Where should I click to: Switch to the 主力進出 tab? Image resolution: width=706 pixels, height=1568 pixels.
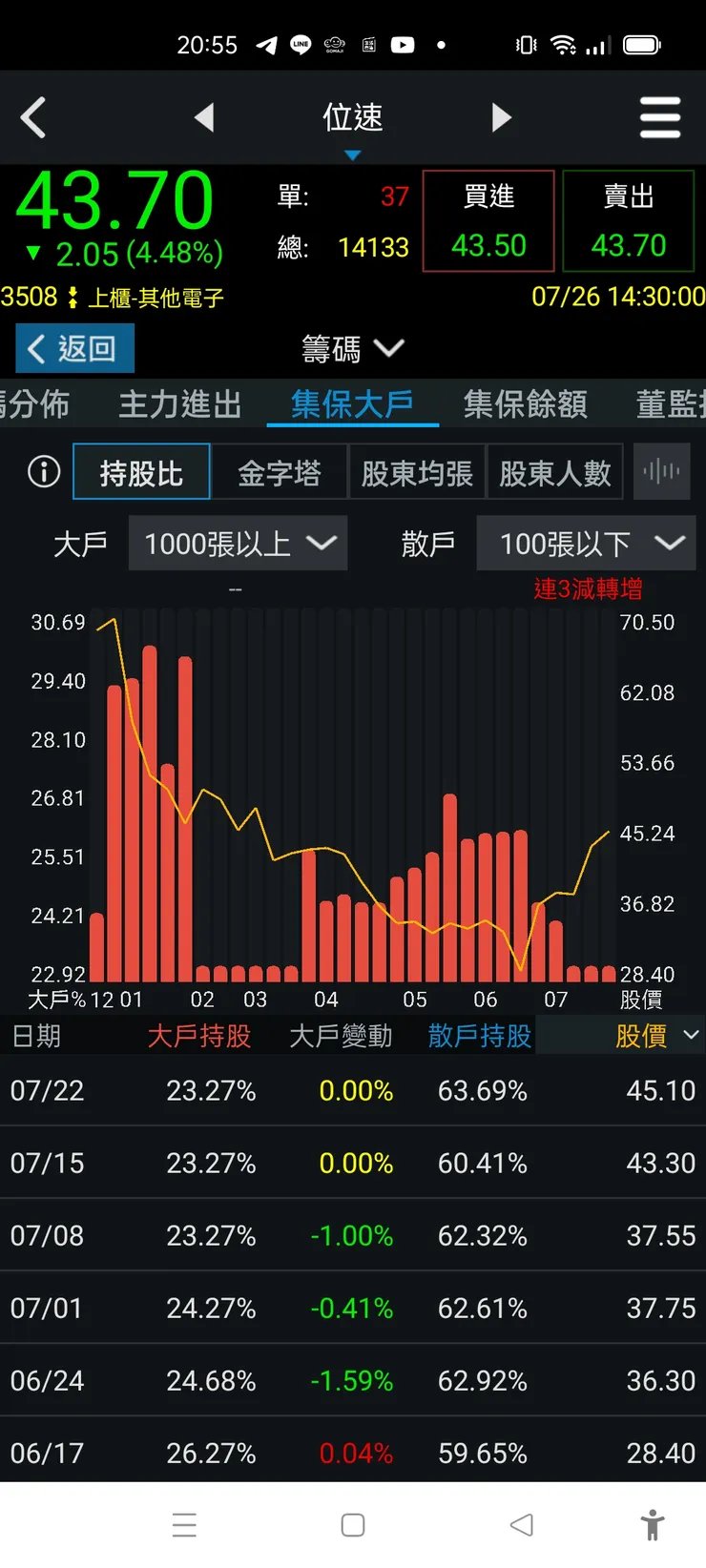tap(178, 404)
